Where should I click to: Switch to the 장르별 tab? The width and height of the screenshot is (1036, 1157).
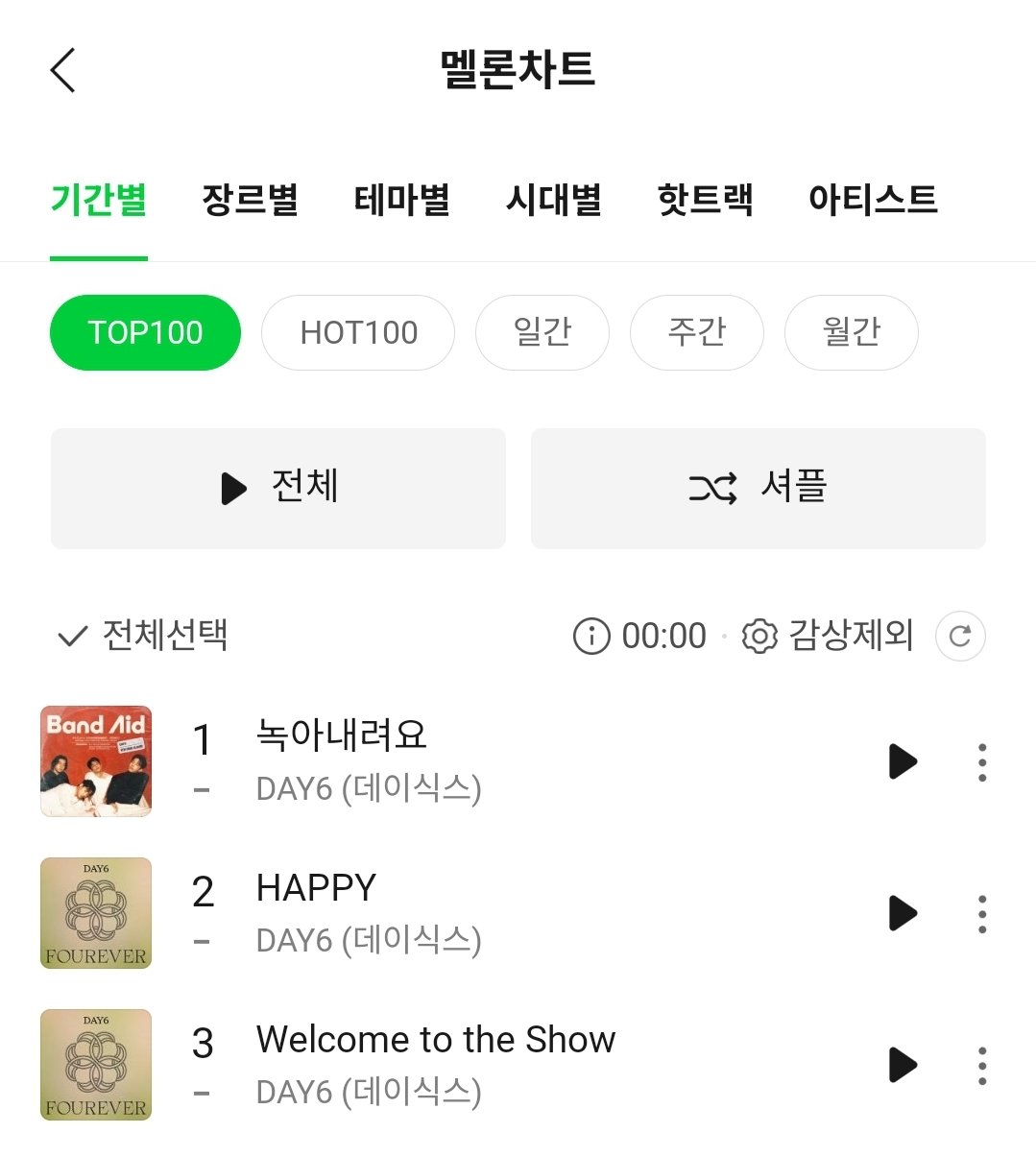click(x=251, y=200)
